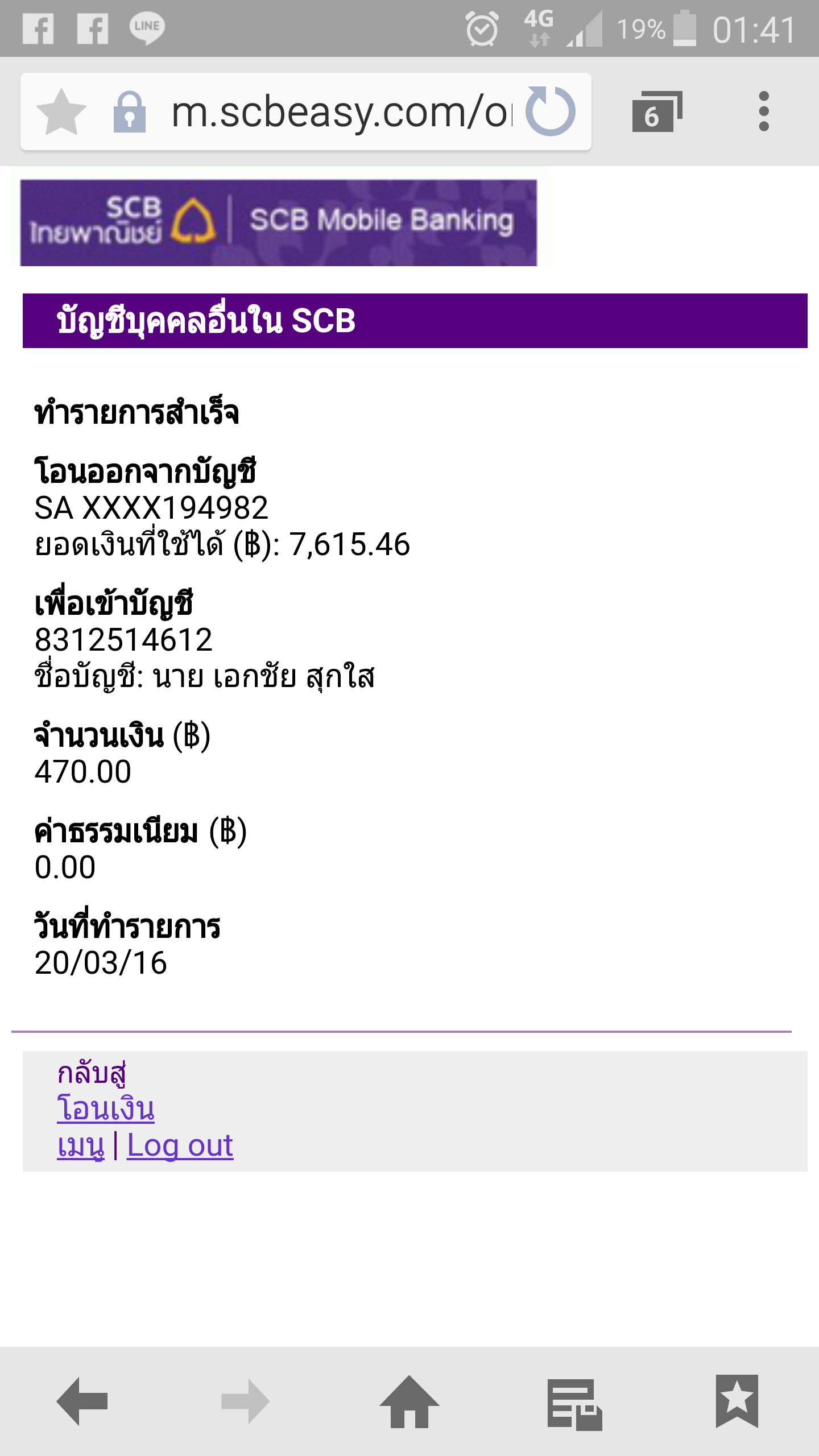Go back to the previous page
This screenshot has width=819, height=1456.
[x=82, y=1401]
